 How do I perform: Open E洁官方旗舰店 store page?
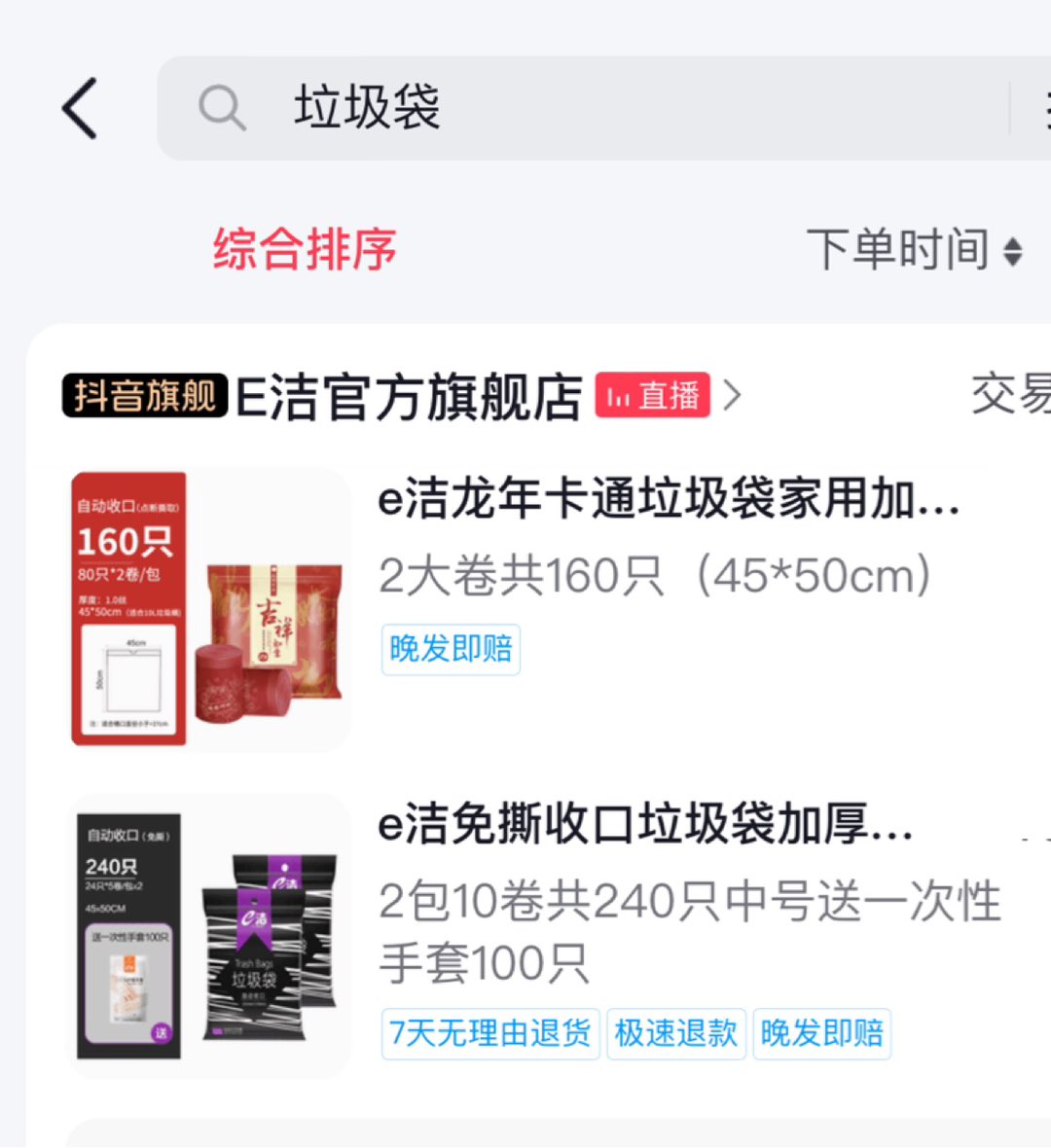point(409,397)
